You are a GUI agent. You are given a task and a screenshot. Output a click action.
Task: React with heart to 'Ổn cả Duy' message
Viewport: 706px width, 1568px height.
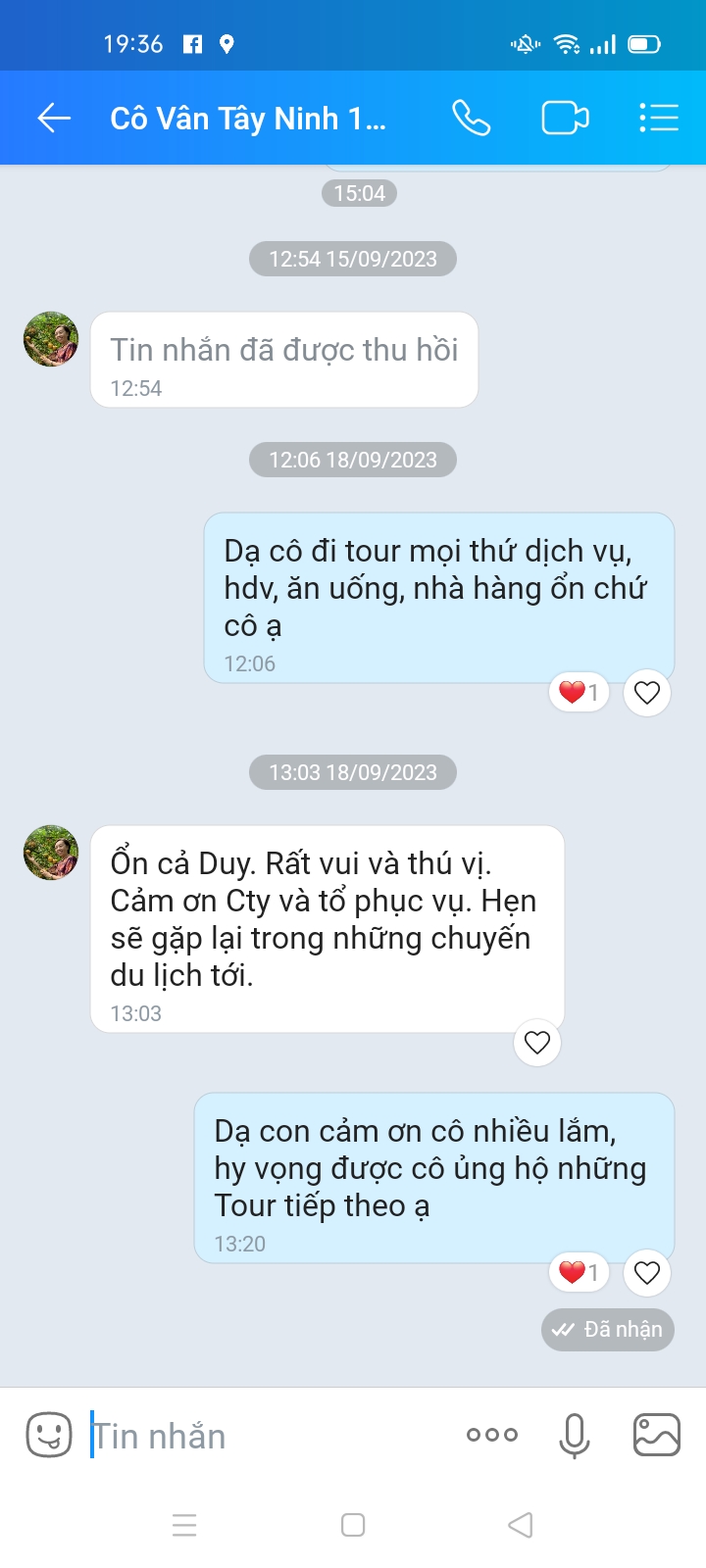pyautogui.click(x=536, y=1043)
